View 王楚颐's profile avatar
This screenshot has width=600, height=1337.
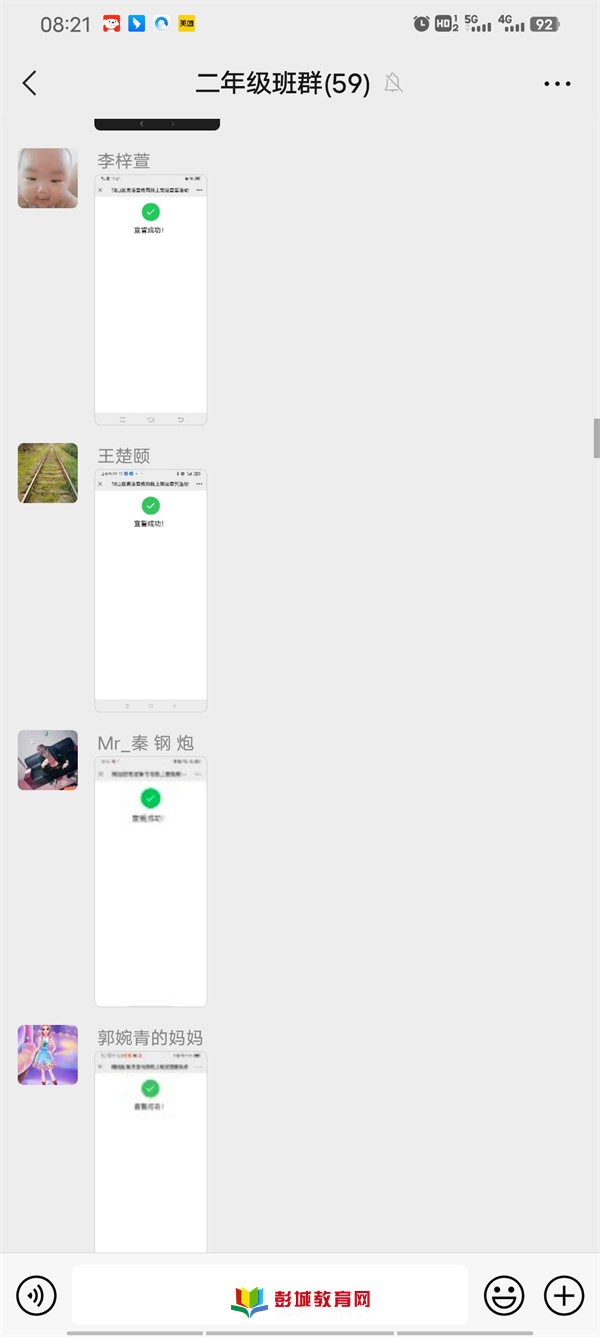coord(48,473)
